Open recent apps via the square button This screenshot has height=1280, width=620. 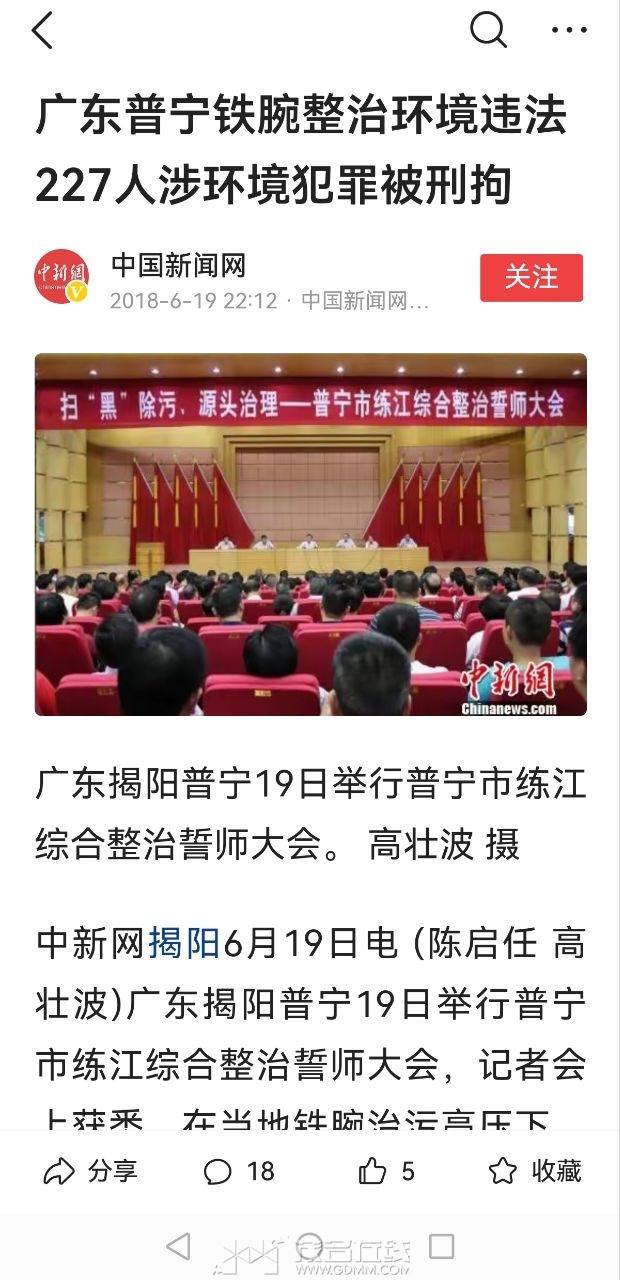click(441, 1246)
